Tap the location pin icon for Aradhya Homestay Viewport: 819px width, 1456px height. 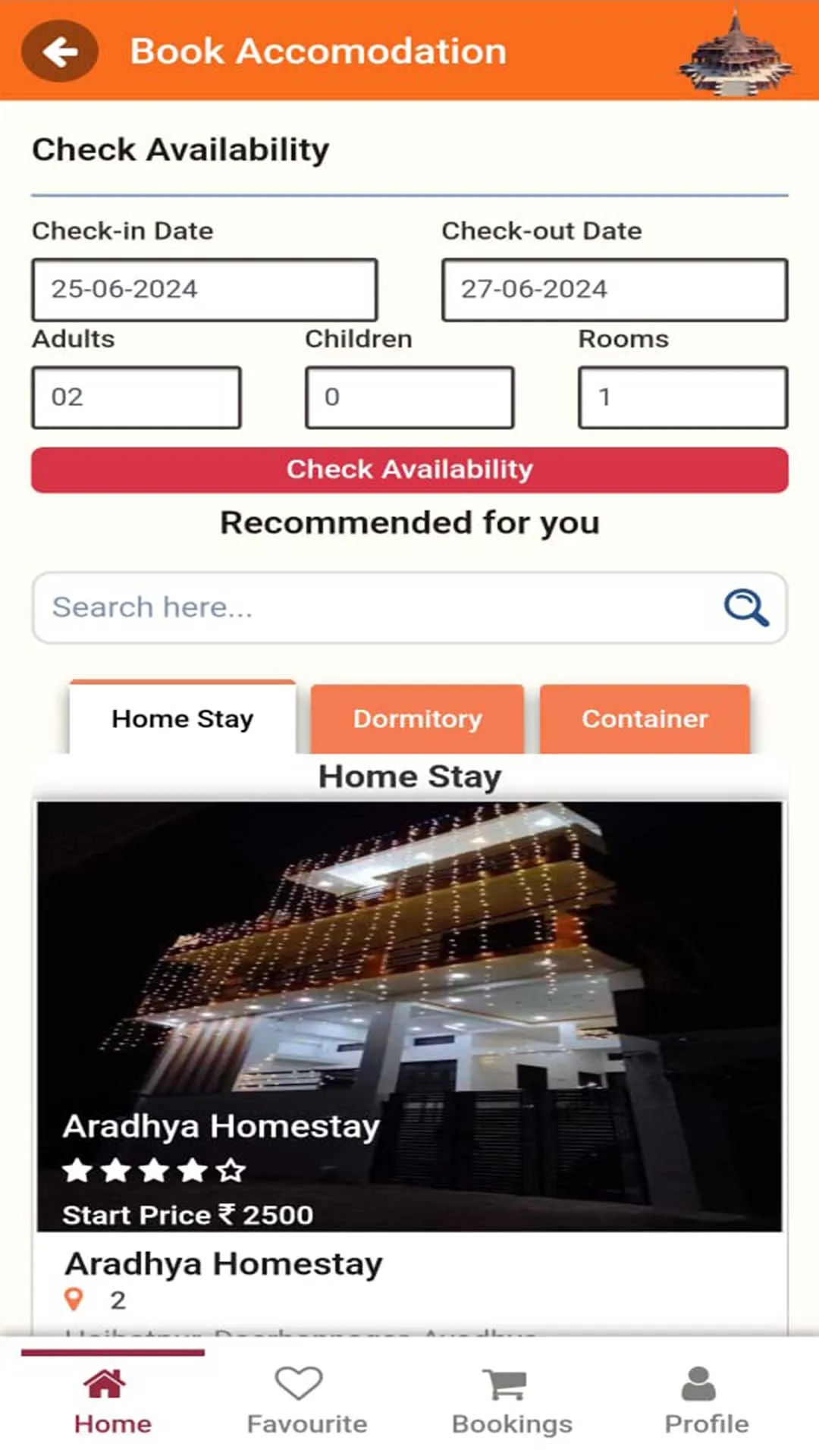pos(74,1299)
